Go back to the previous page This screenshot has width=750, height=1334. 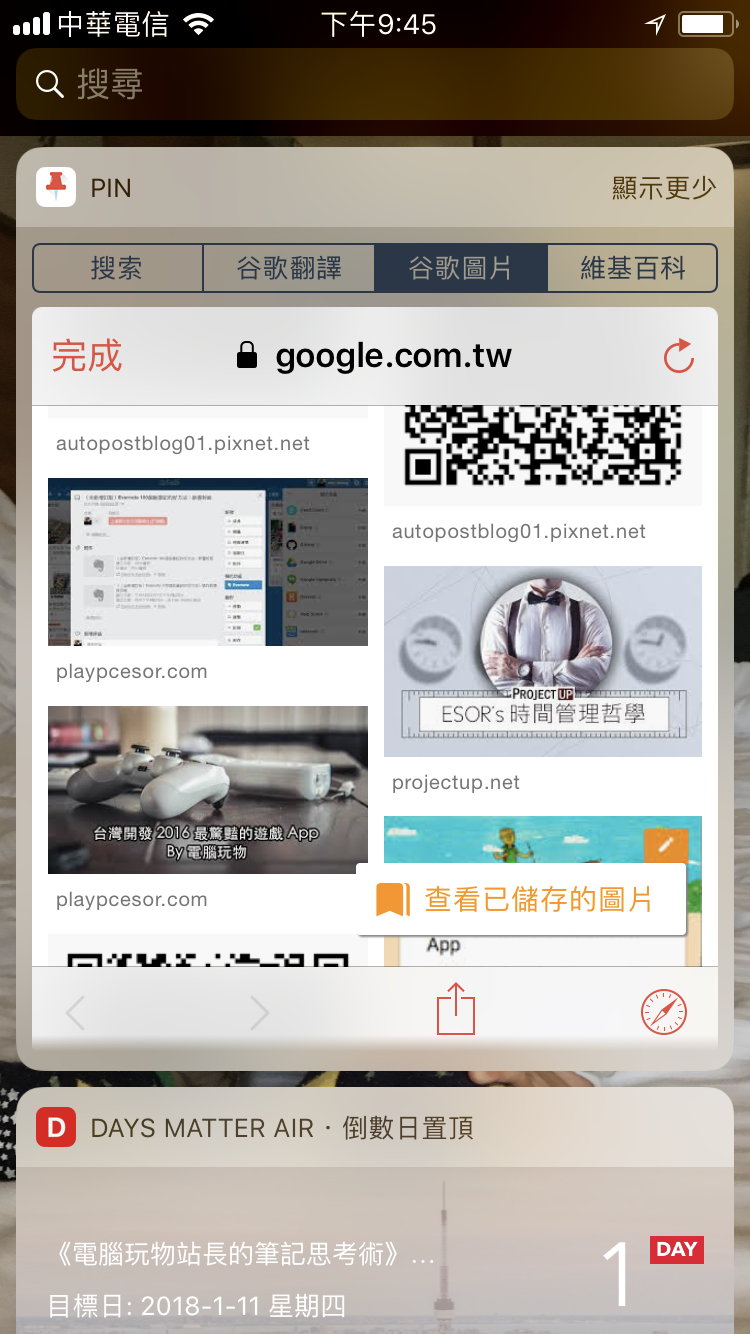tap(76, 1013)
